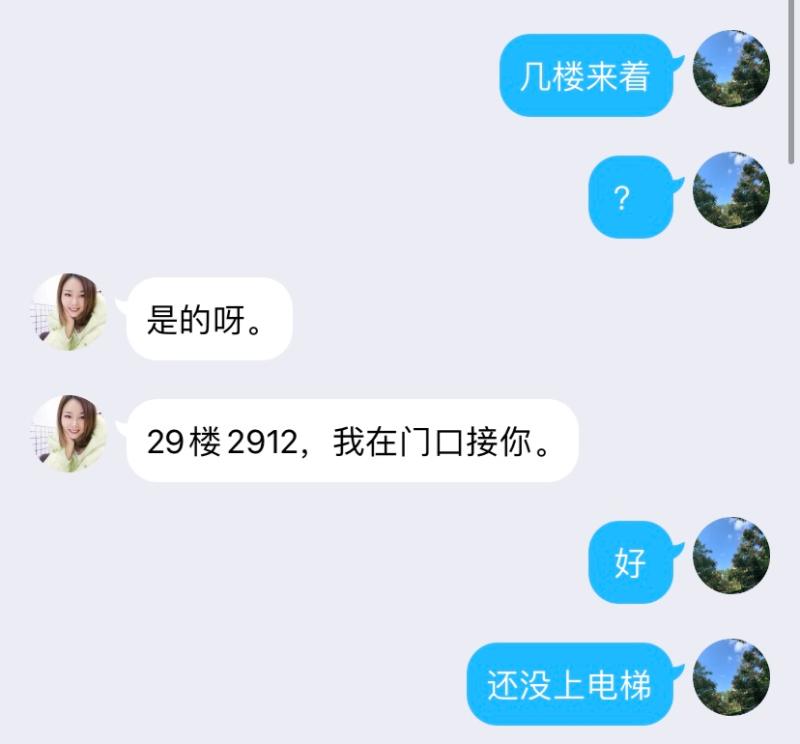
Task: Open the avatar beside "还没上电梯" message
Action: click(731, 678)
